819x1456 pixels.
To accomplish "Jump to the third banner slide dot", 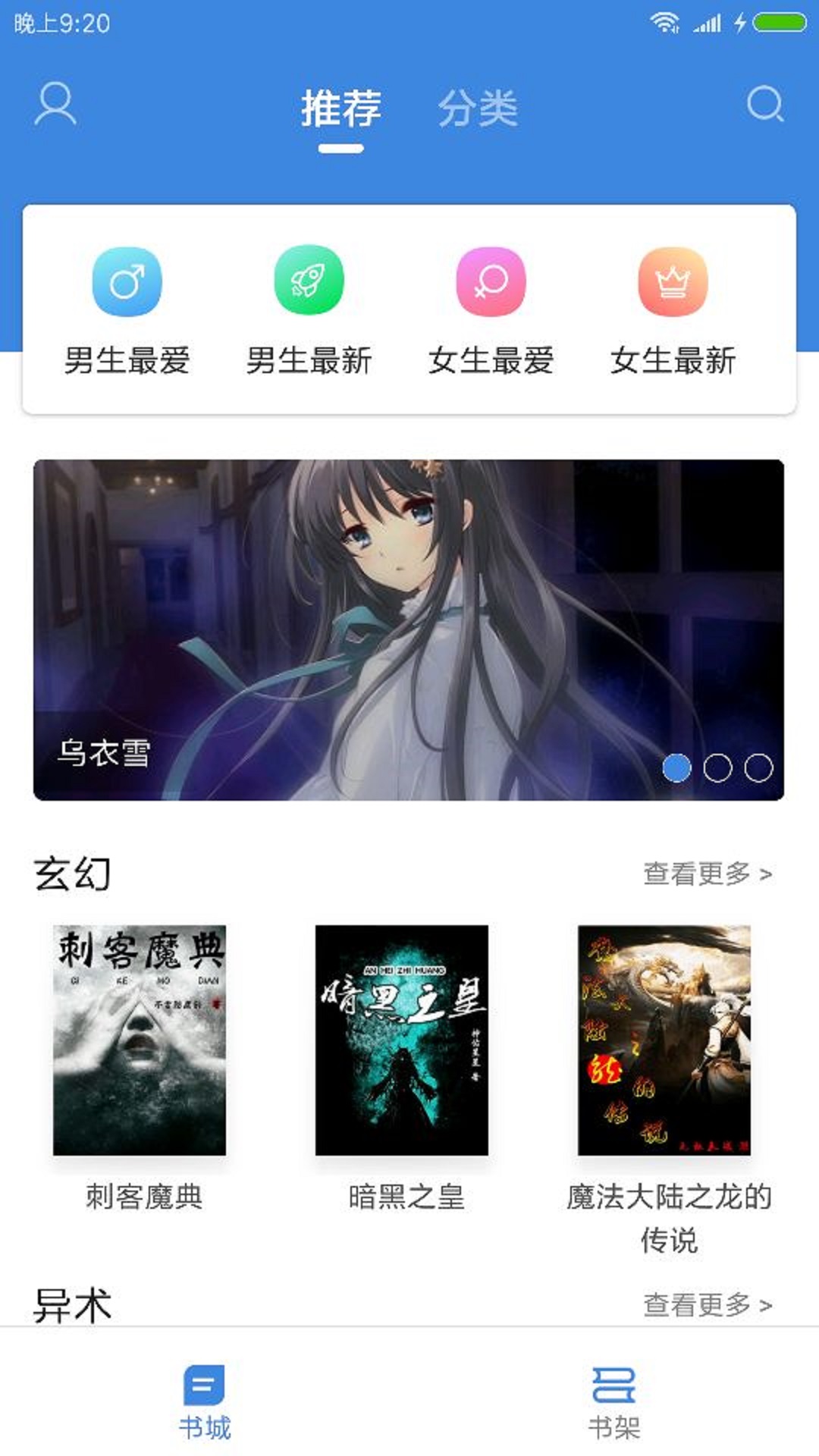I will point(758,768).
